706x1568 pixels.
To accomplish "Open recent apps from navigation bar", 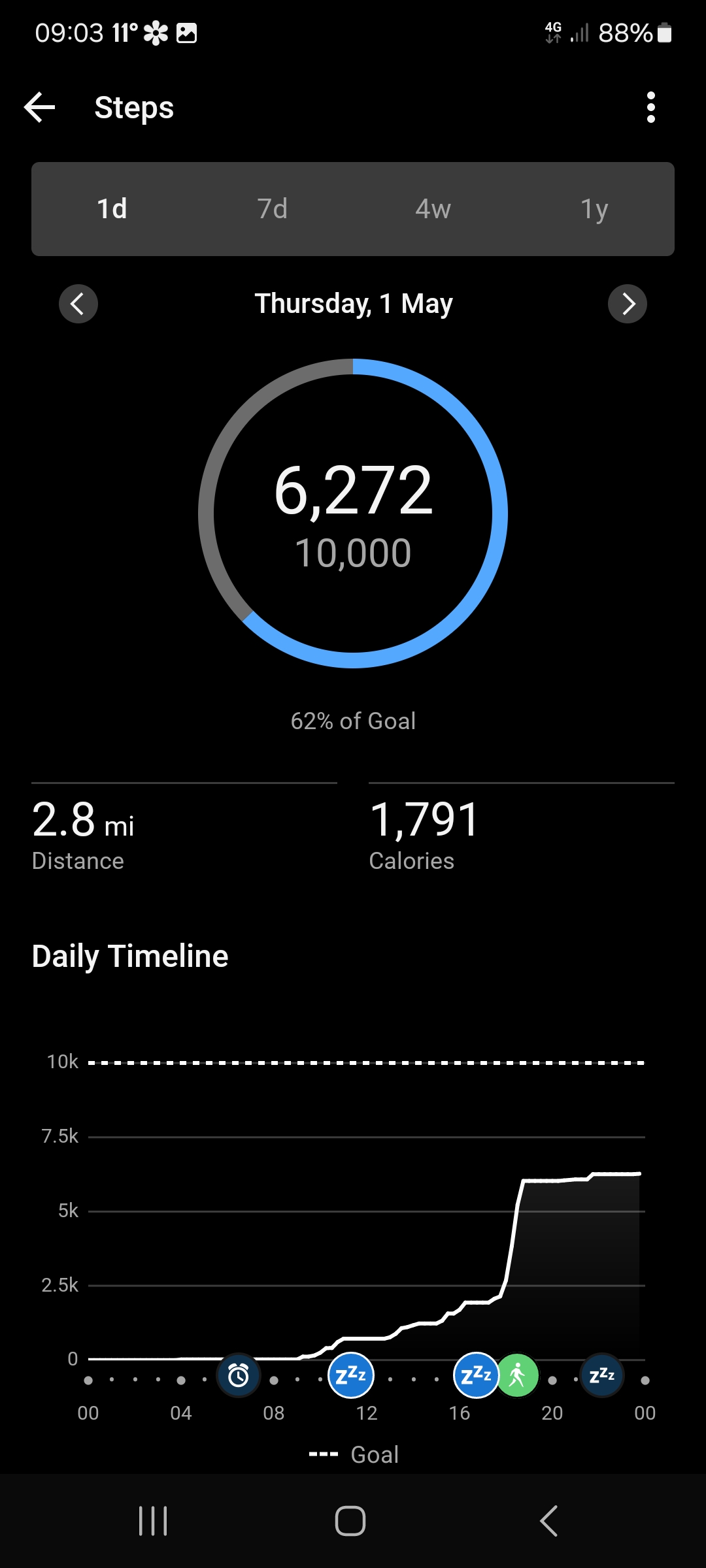I will 153,1521.
